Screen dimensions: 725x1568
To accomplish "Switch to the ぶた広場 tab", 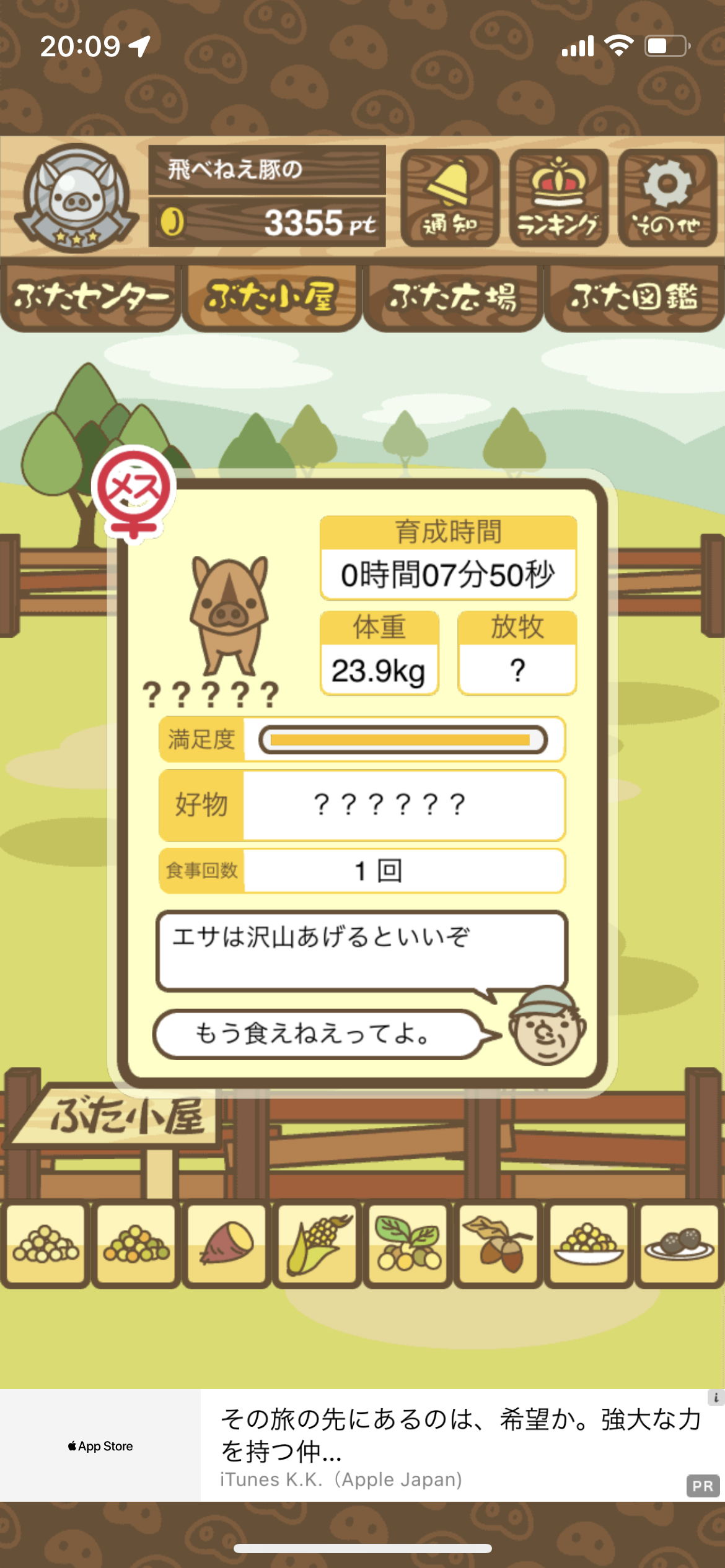I will pos(453,297).
